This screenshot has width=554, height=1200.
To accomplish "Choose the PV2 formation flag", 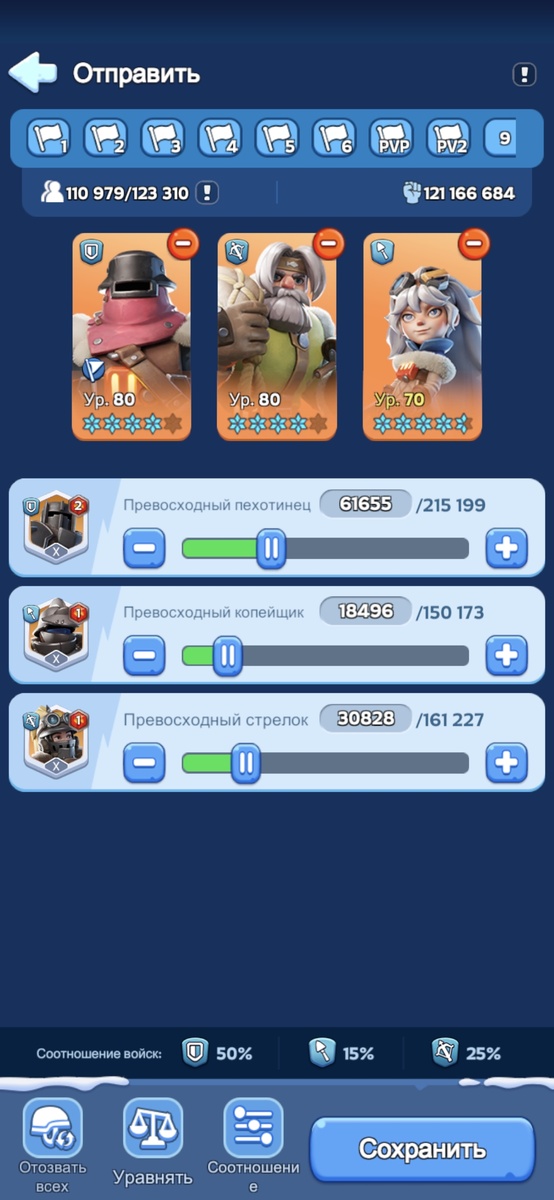I will click(449, 139).
